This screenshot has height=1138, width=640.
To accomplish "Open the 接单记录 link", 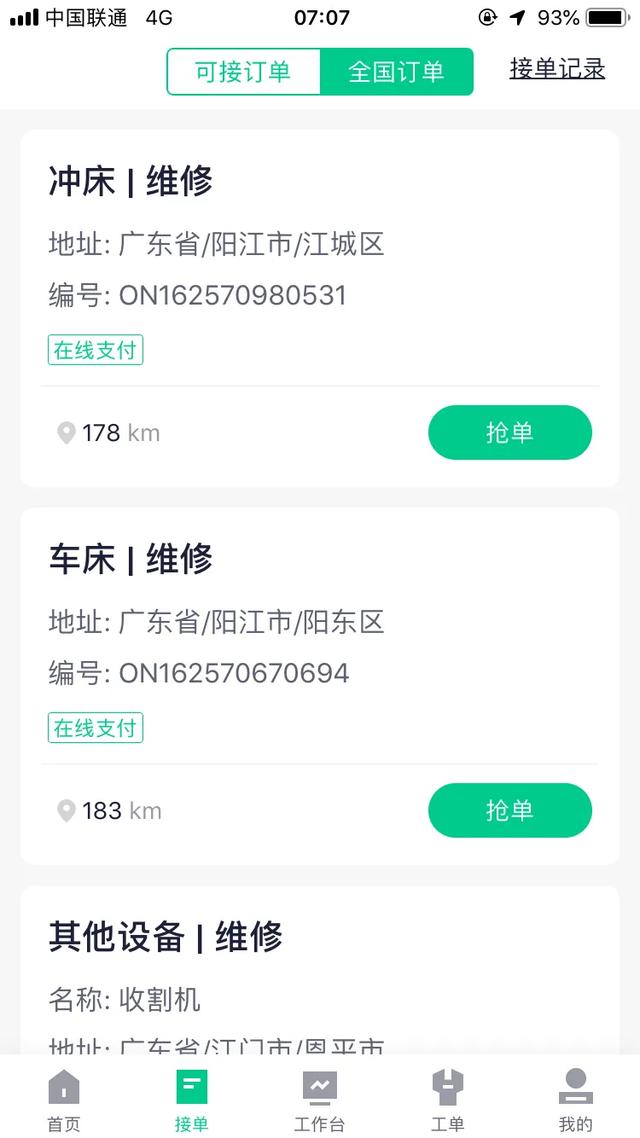I will click(x=557, y=69).
